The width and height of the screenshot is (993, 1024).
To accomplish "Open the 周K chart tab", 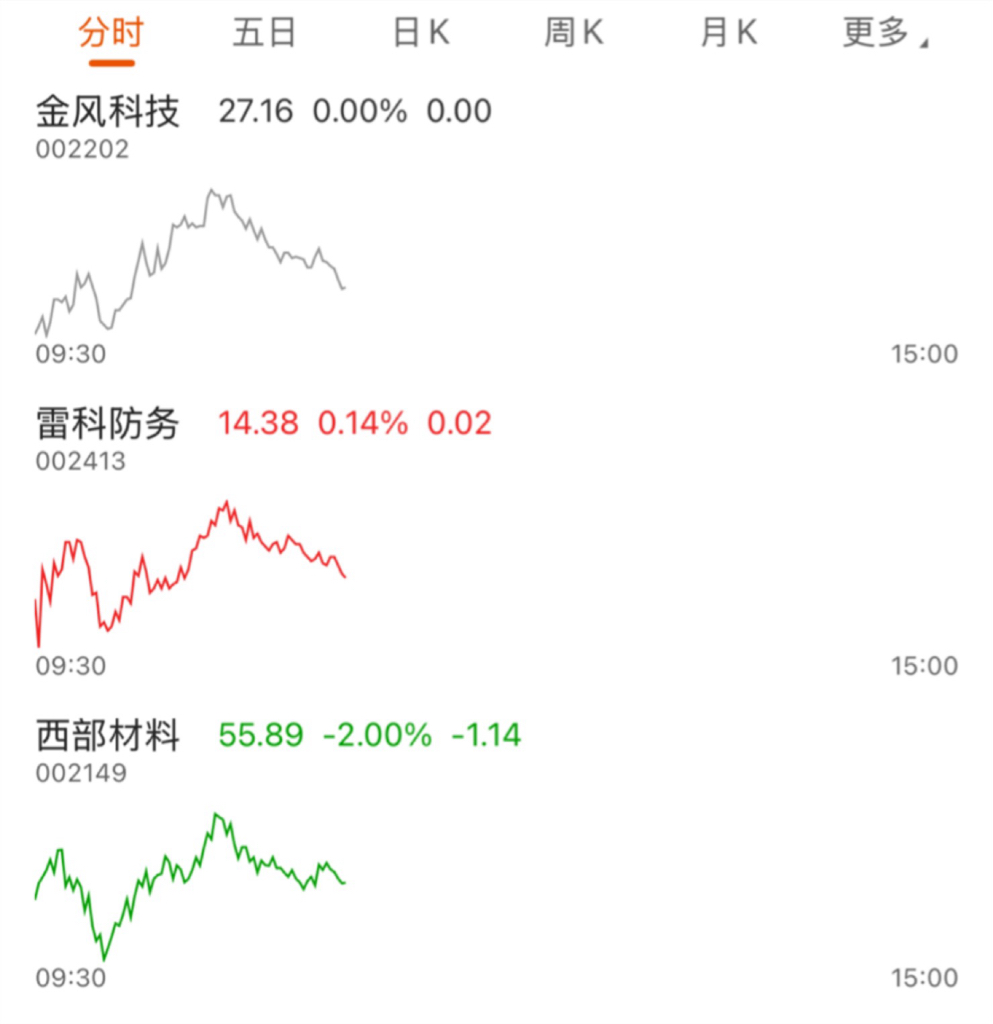I will [573, 34].
